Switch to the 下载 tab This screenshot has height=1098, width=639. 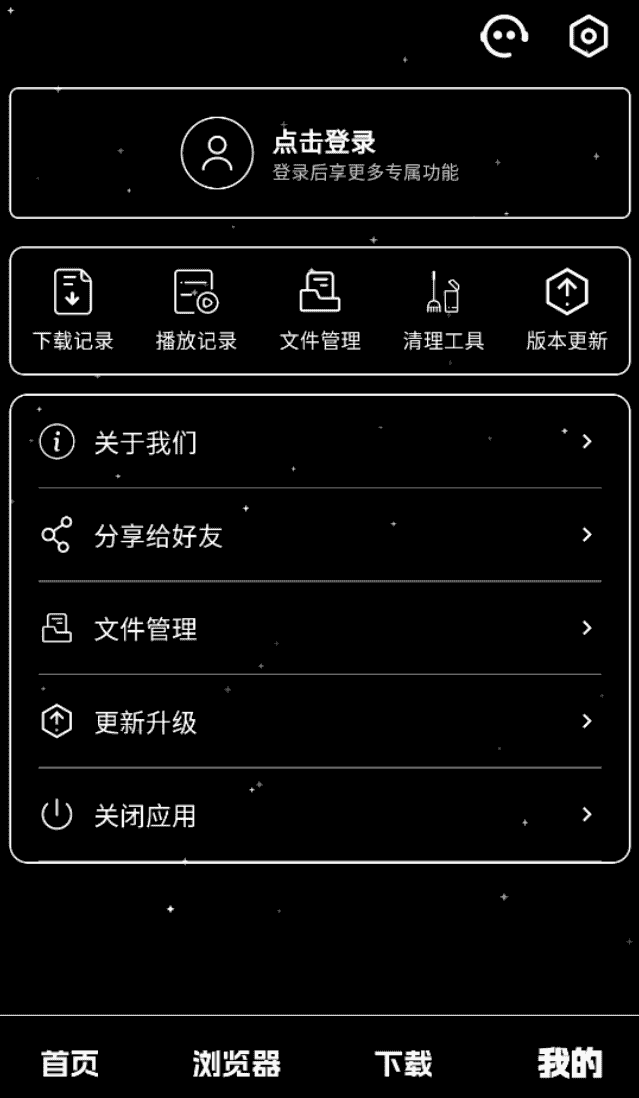[403, 1063]
